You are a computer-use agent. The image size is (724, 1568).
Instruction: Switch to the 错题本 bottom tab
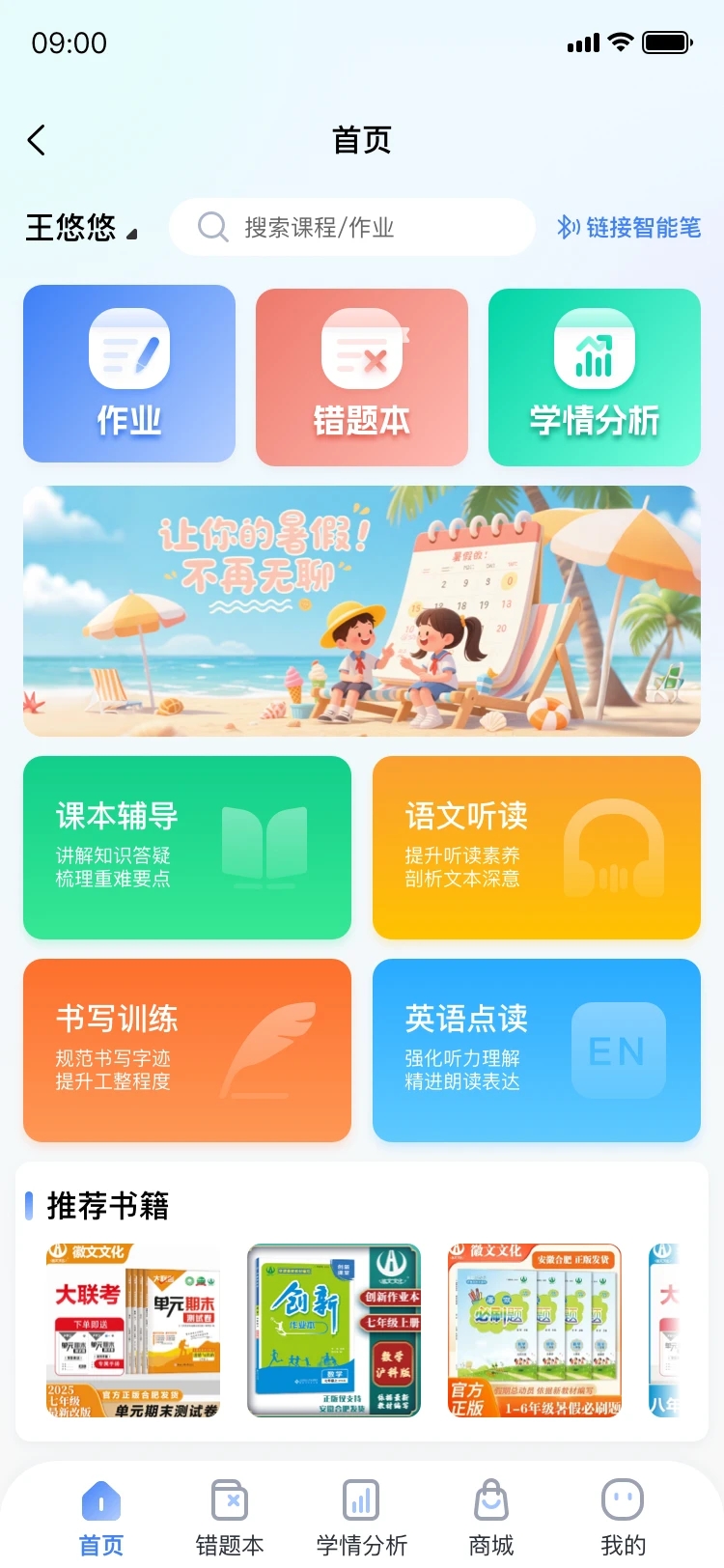tap(230, 1518)
